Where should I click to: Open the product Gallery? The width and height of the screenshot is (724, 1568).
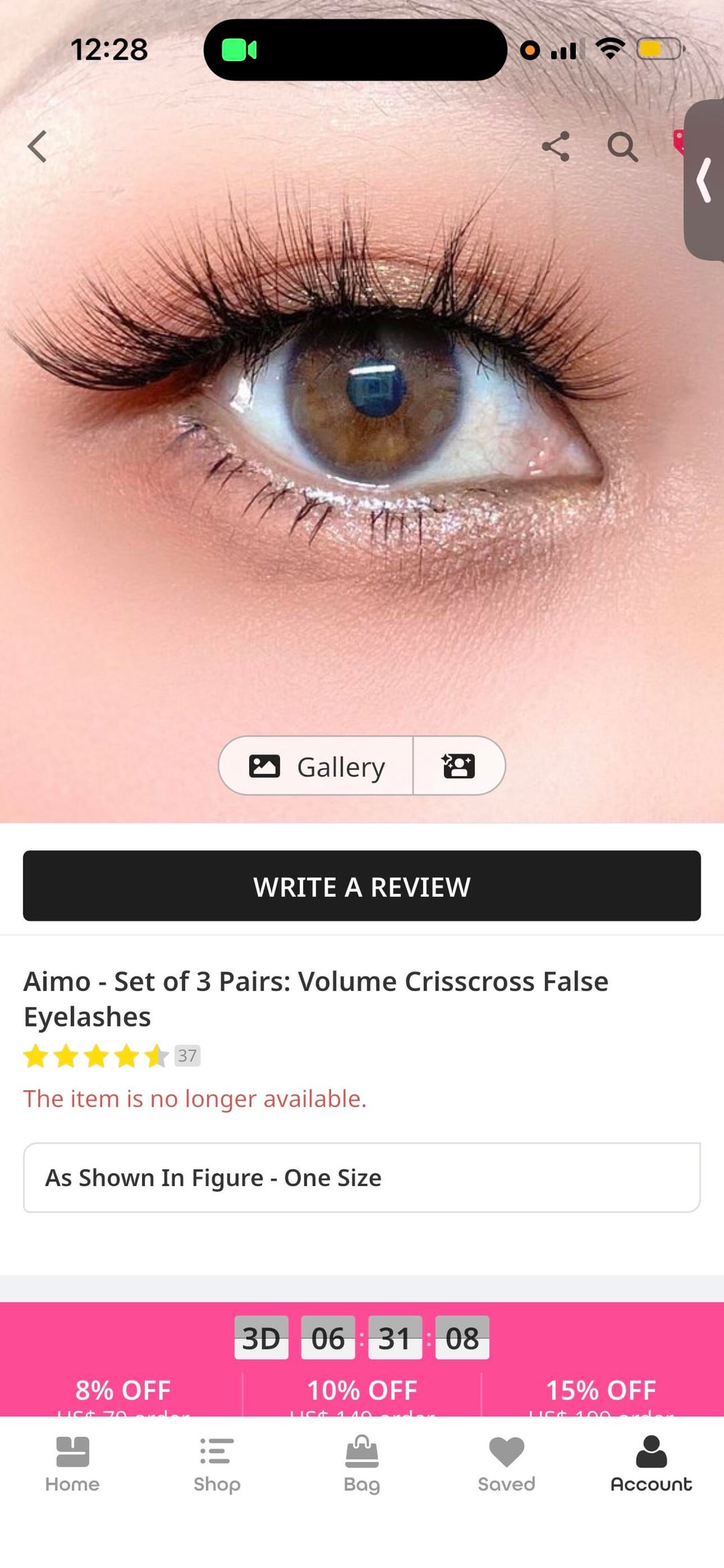tap(316, 766)
